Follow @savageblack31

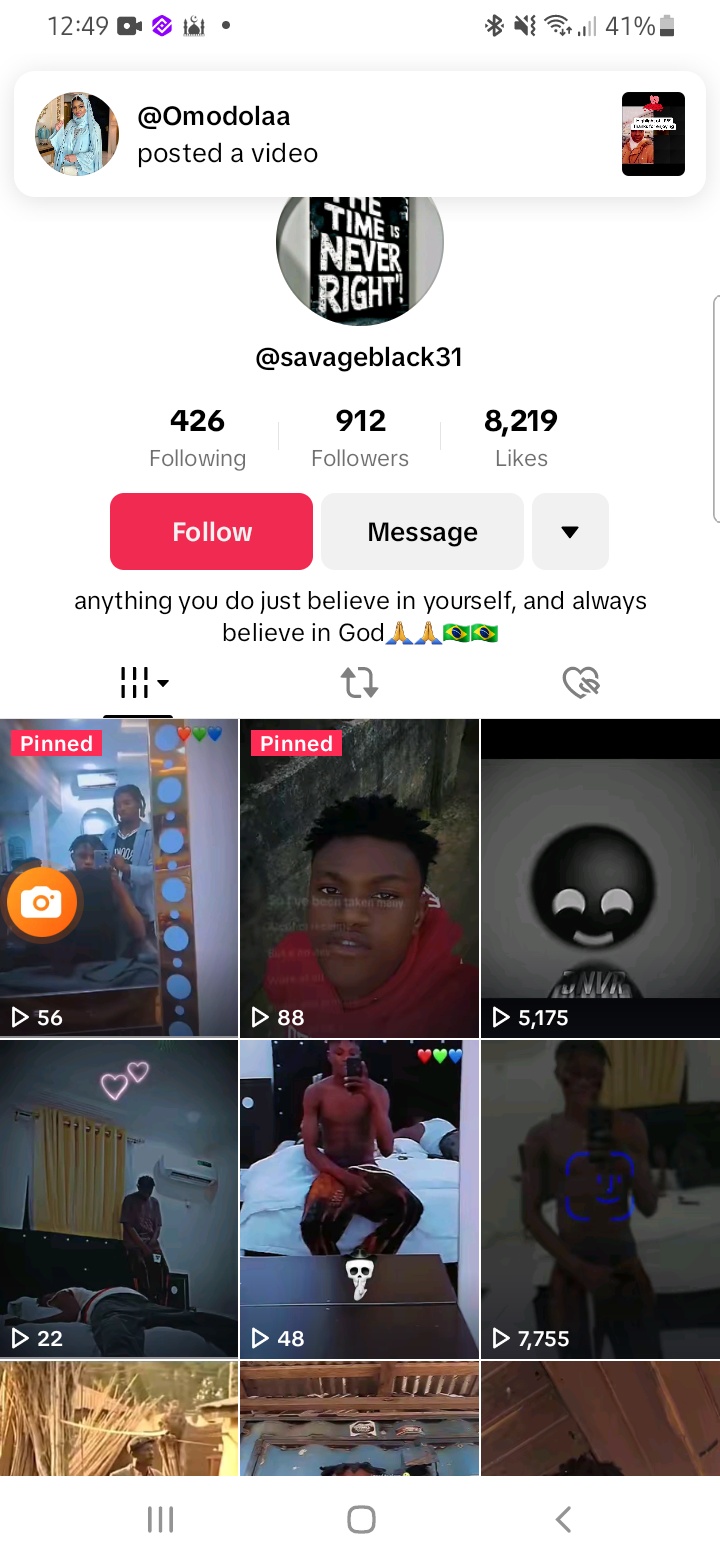[x=211, y=531]
